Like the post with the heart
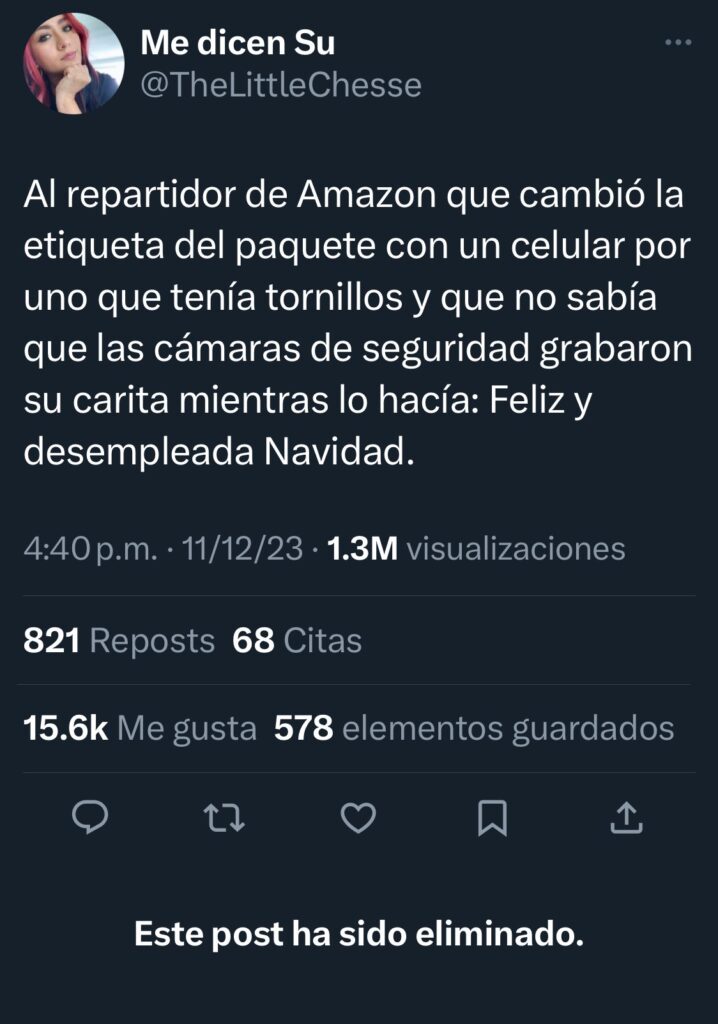Viewport: 718px width, 1024px height. (358, 819)
